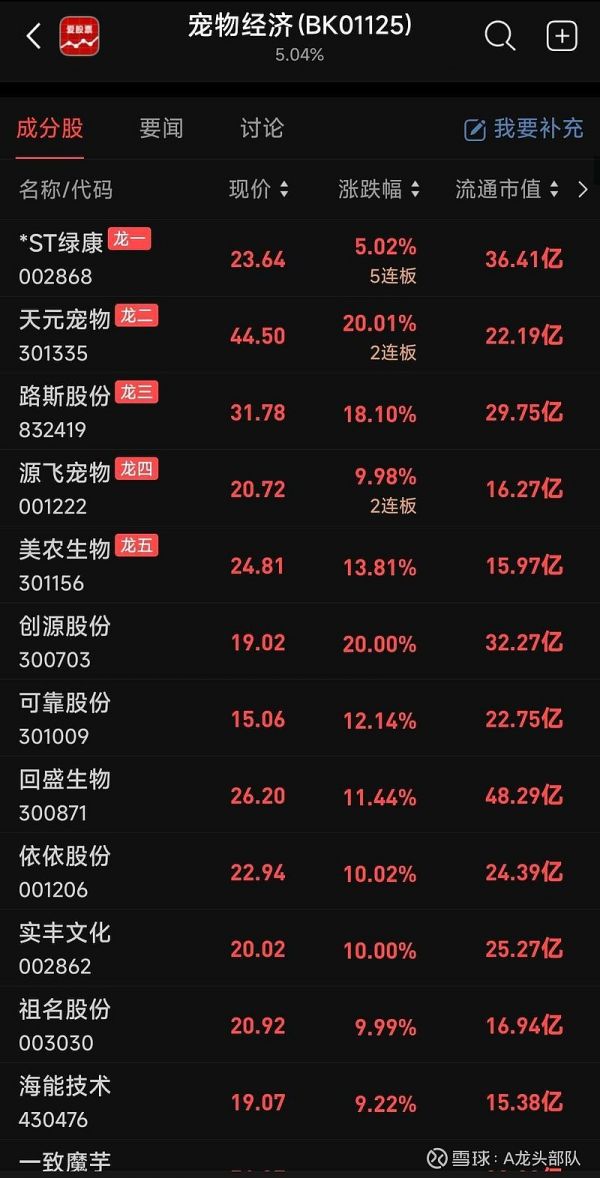The image size is (600, 1178).
Task: Switch to the 讨论 tab
Action: (262, 129)
